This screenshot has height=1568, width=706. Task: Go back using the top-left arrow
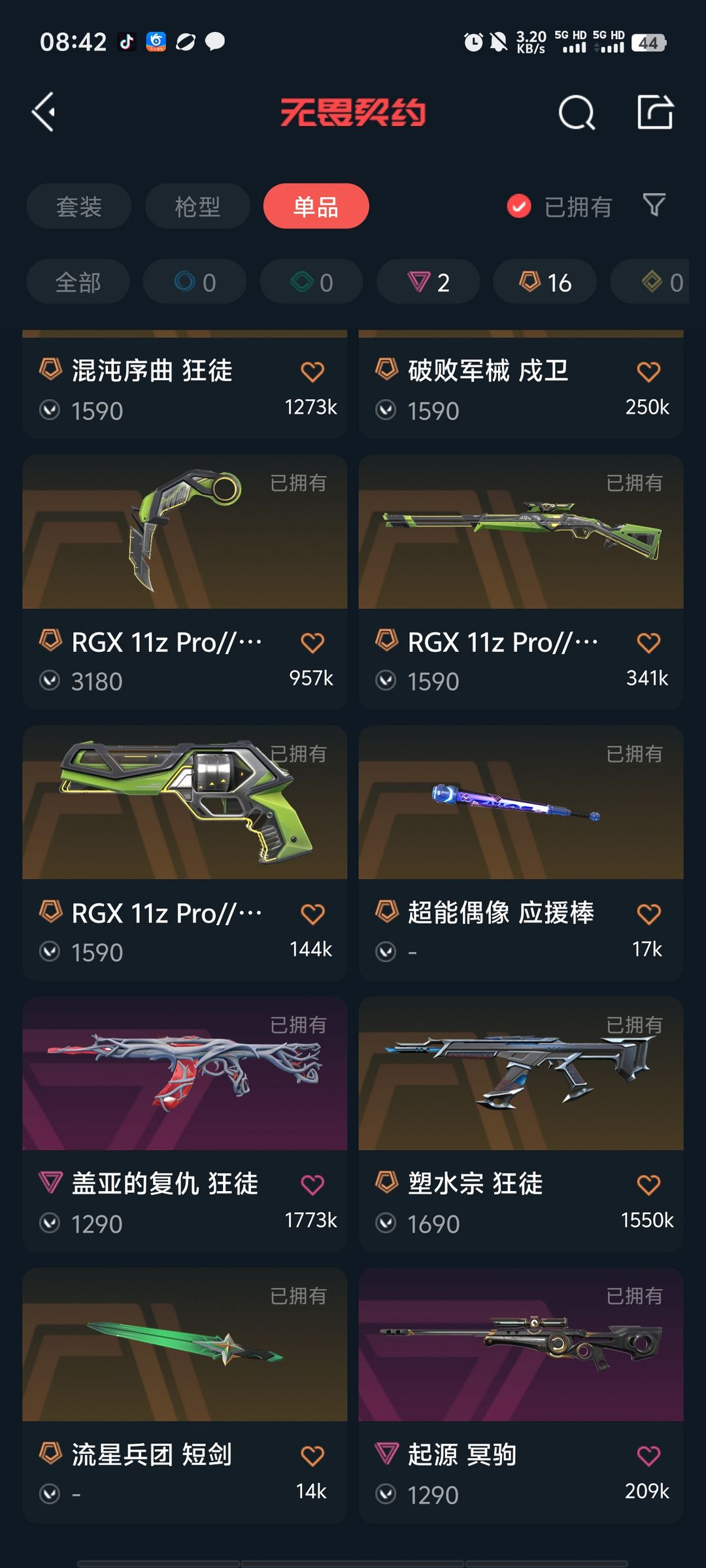click(x=44, y=112)
